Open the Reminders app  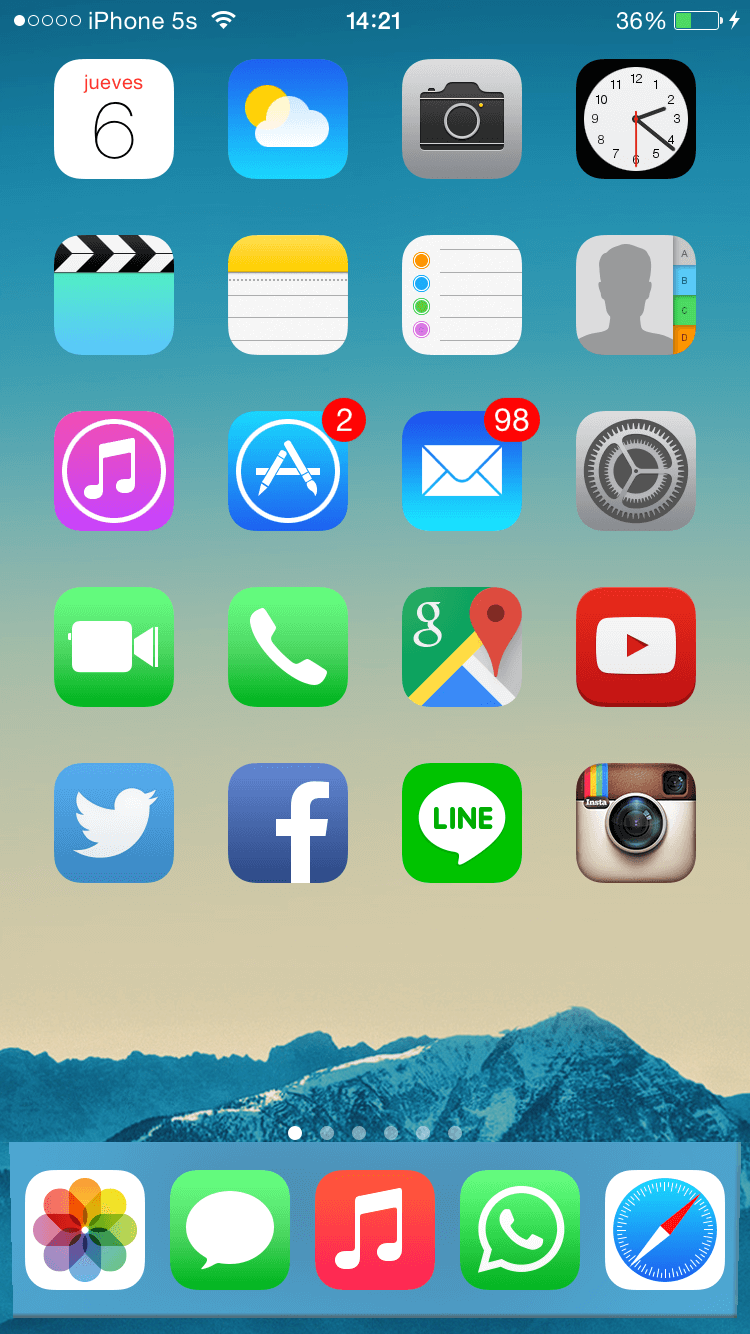pyautogui.click(x=462, y=295)
